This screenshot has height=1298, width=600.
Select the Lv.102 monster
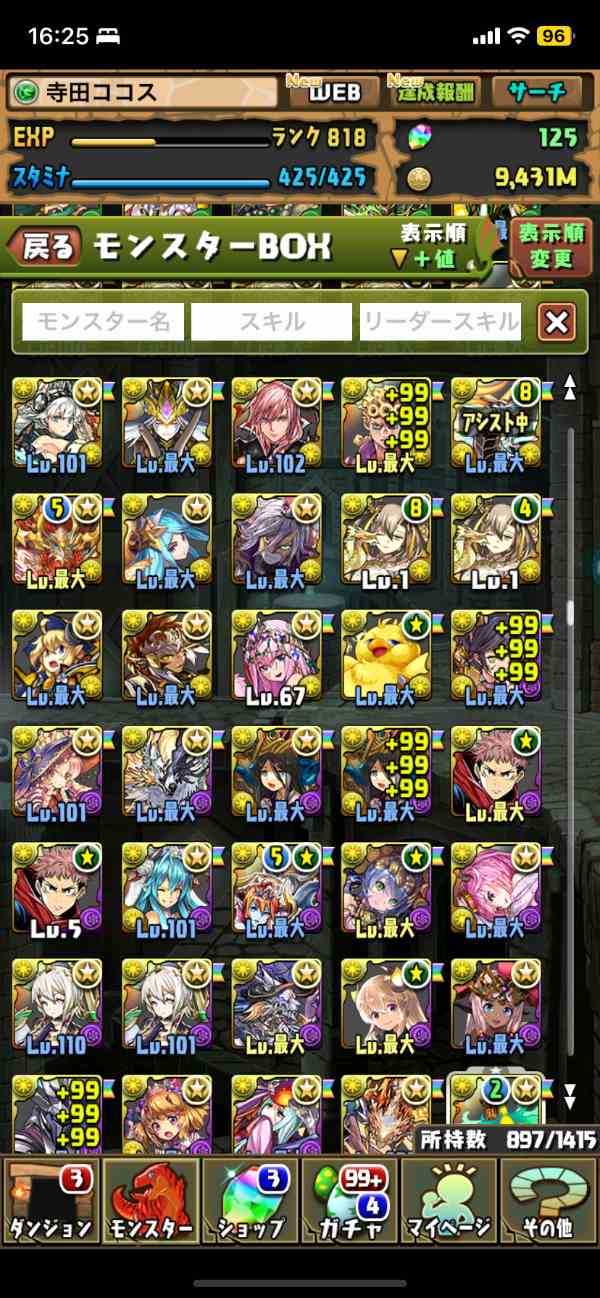[277, 423]
